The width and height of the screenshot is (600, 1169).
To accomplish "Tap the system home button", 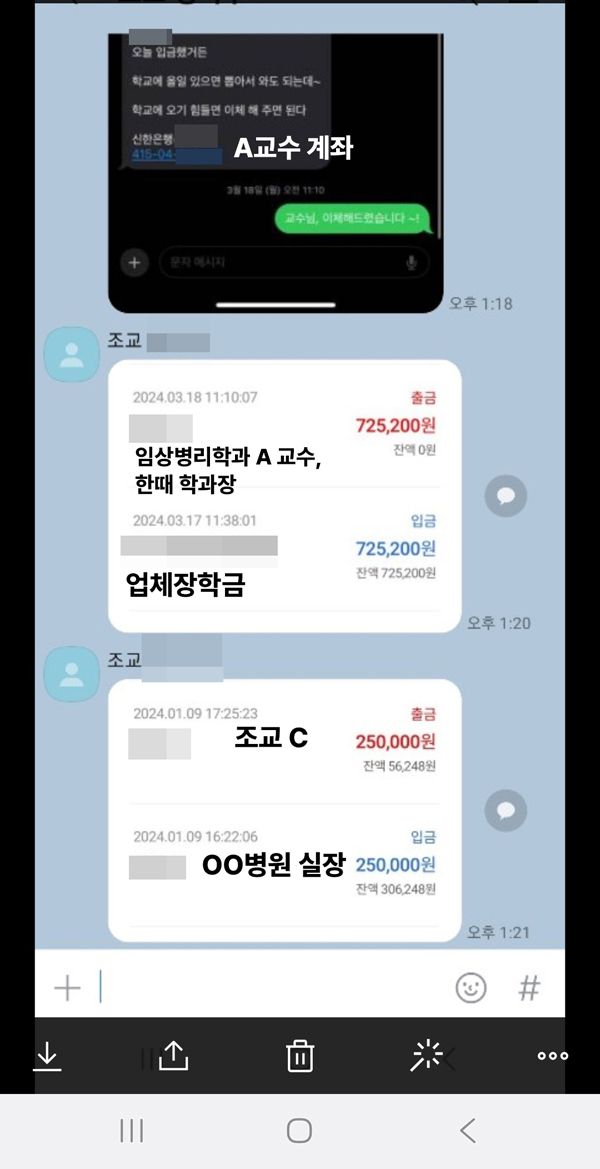I will 299,1131.
